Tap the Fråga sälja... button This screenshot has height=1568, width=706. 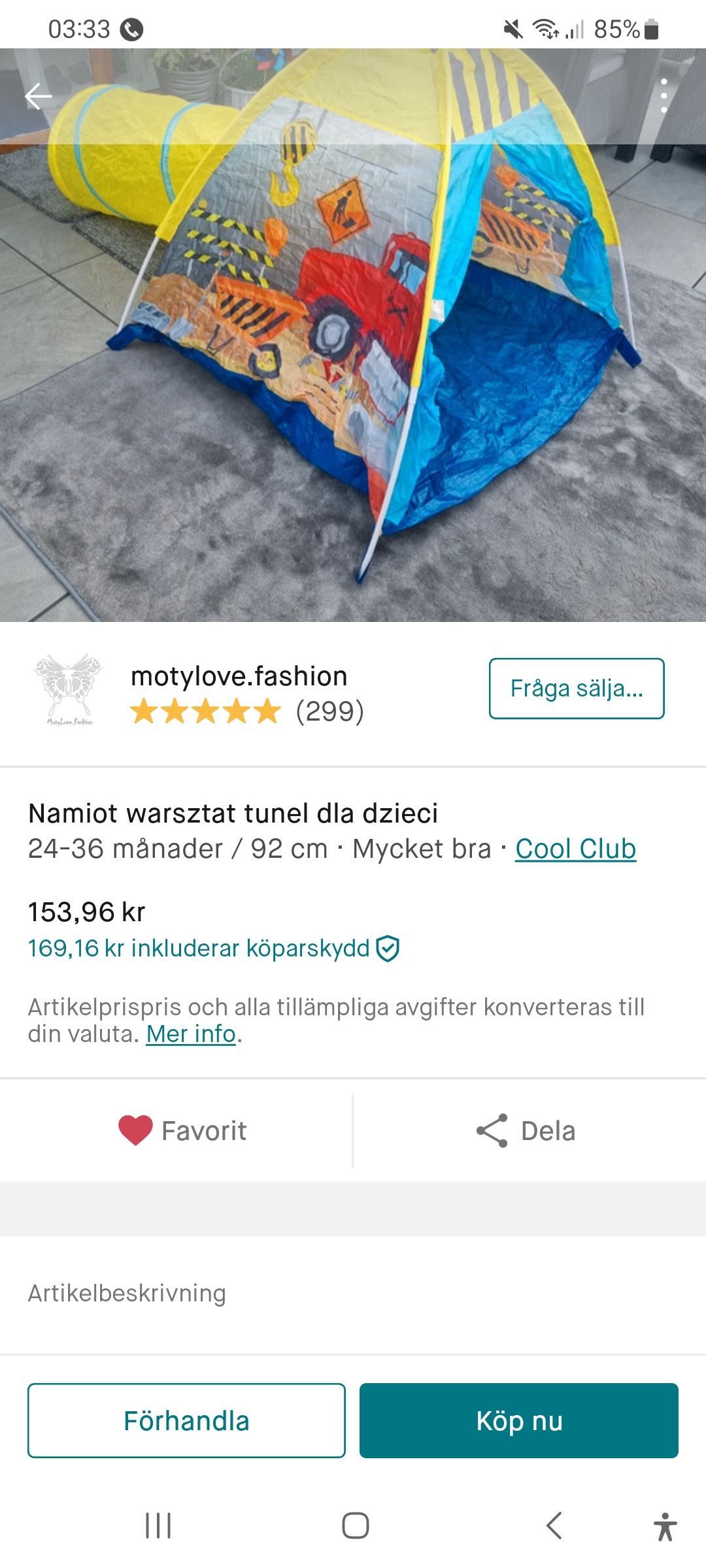[576, 689]
